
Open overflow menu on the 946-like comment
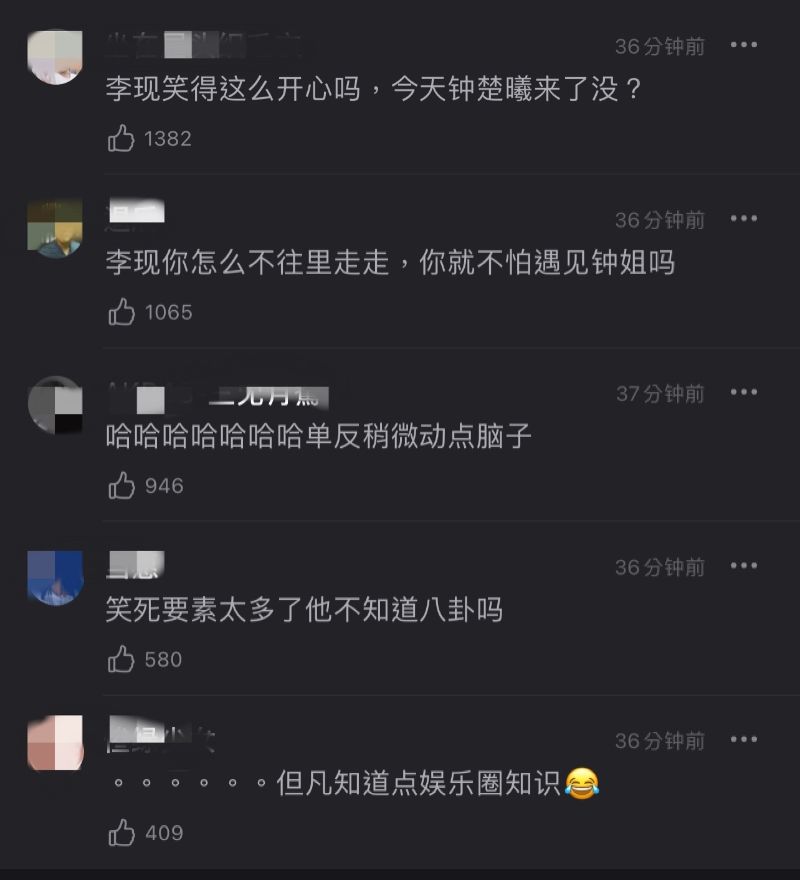(744, 393)
